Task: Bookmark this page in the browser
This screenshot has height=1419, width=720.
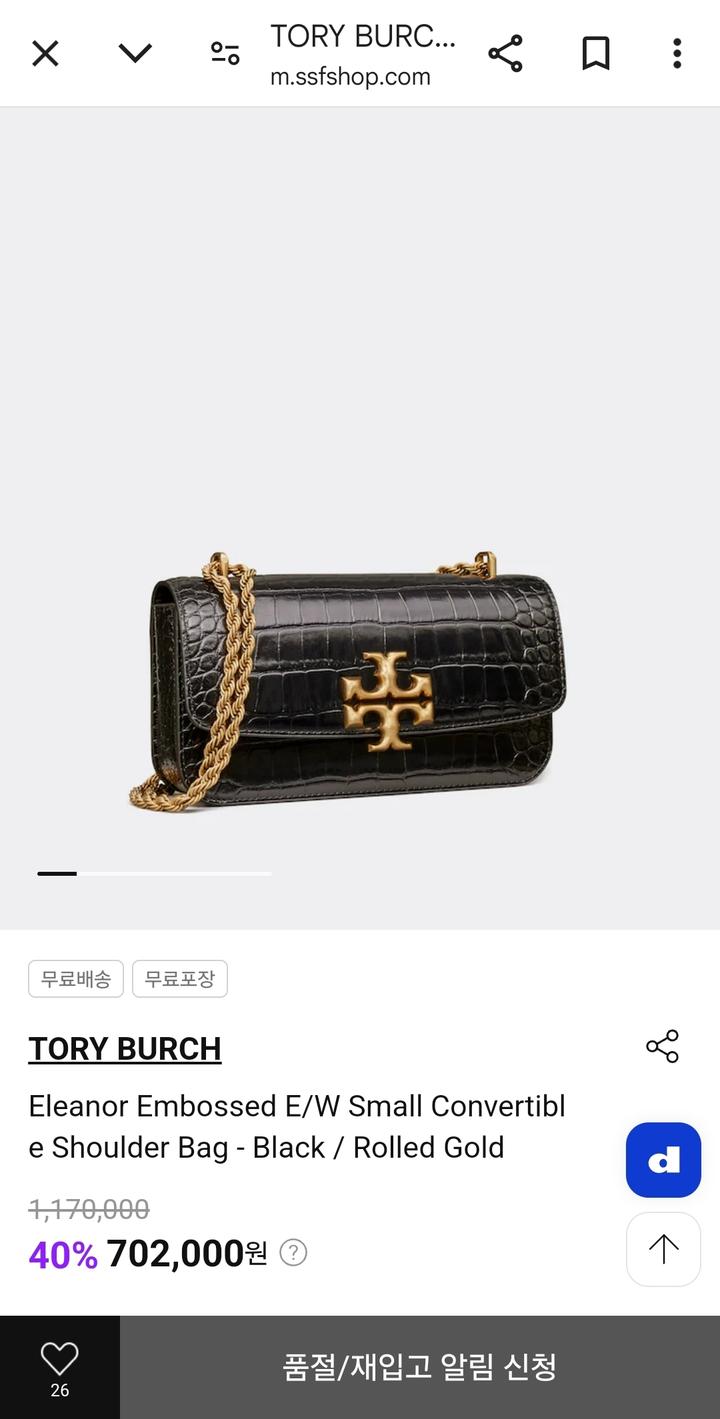Action: click(595, 53)
